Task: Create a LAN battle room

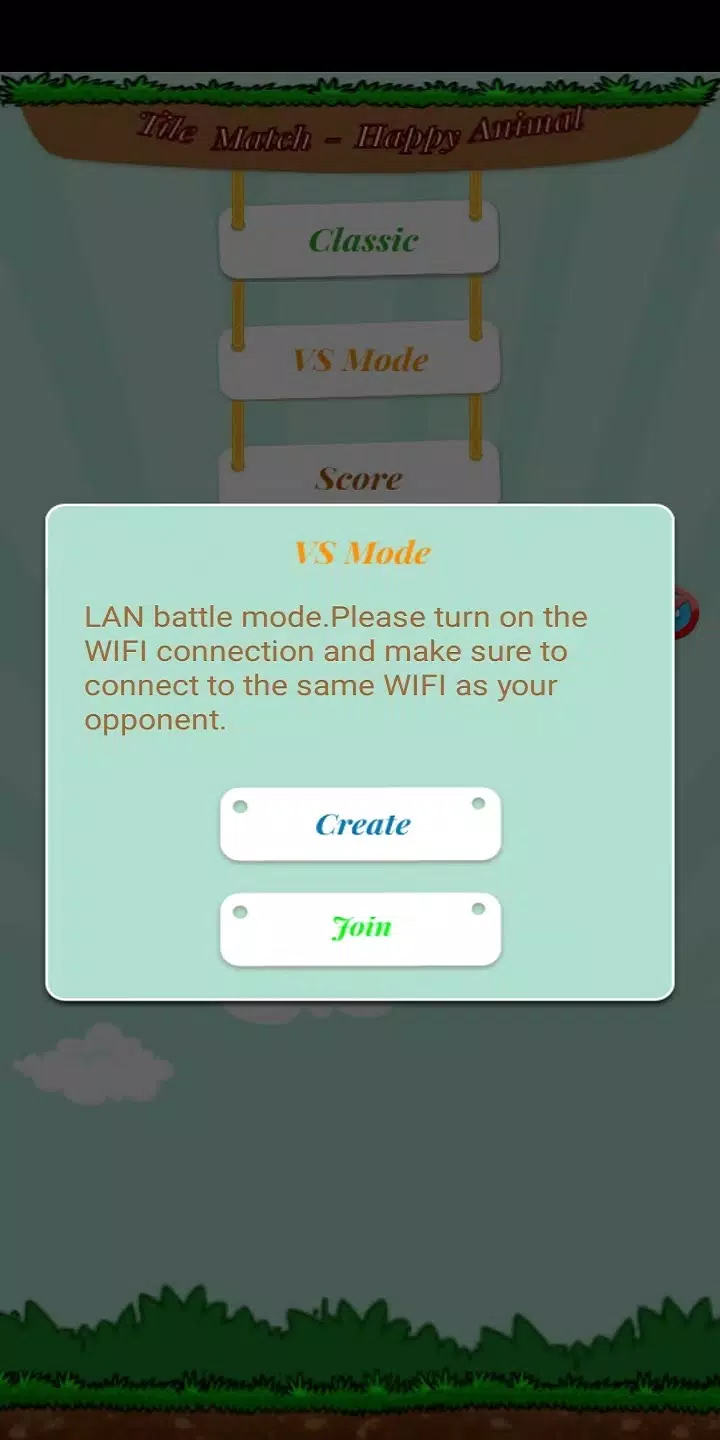Action: click(x=360, y=824)
